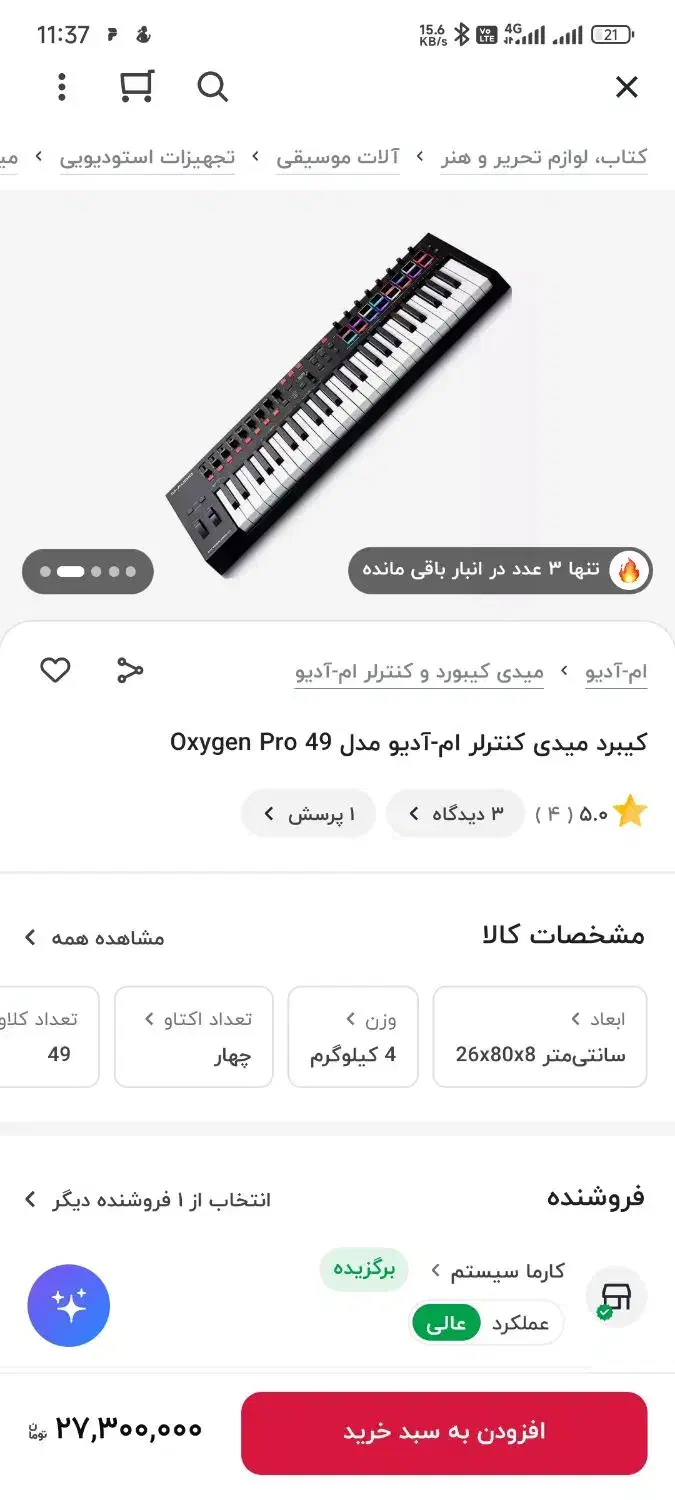Open کتاب، لوازم تحریر و هنر category
Screen dimensions: 675x1500
pyautogui.click(x=544, y=158)
